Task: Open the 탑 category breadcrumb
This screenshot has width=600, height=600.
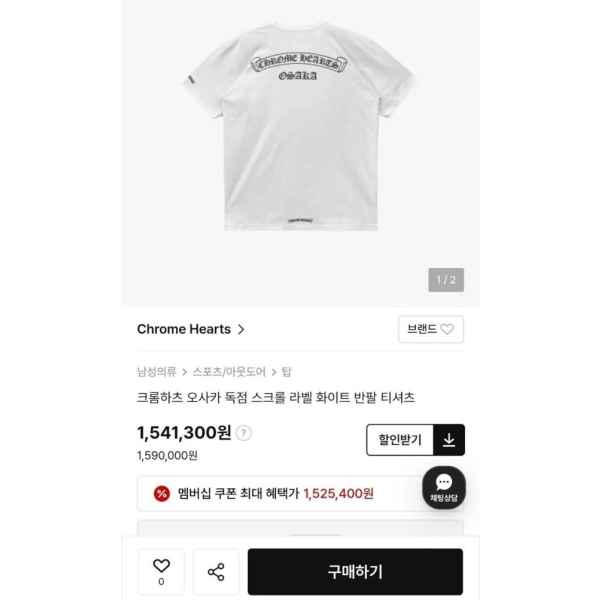Action: [x=286, y=371]
